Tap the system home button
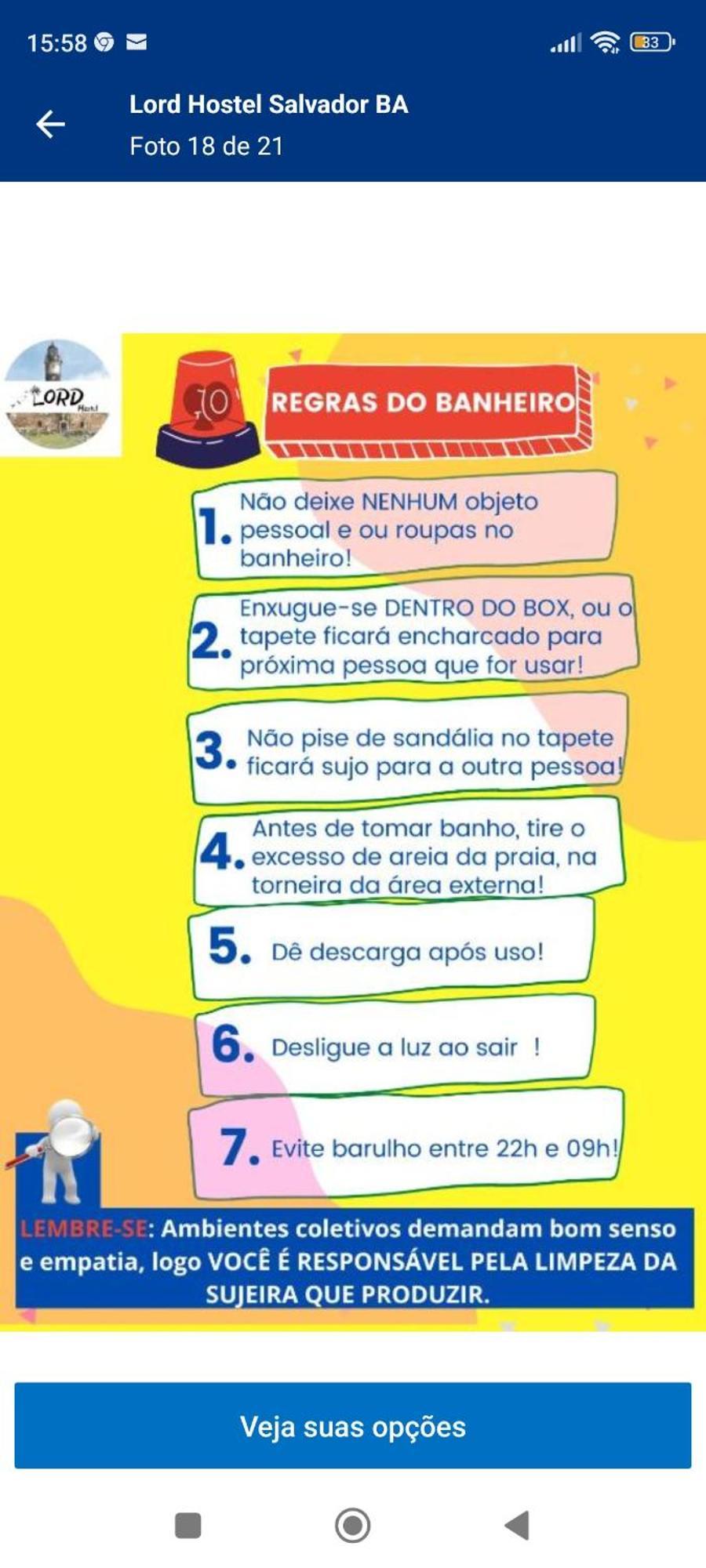The width and height of the screenshot is (706, 1568). (x=353, y=1526)
